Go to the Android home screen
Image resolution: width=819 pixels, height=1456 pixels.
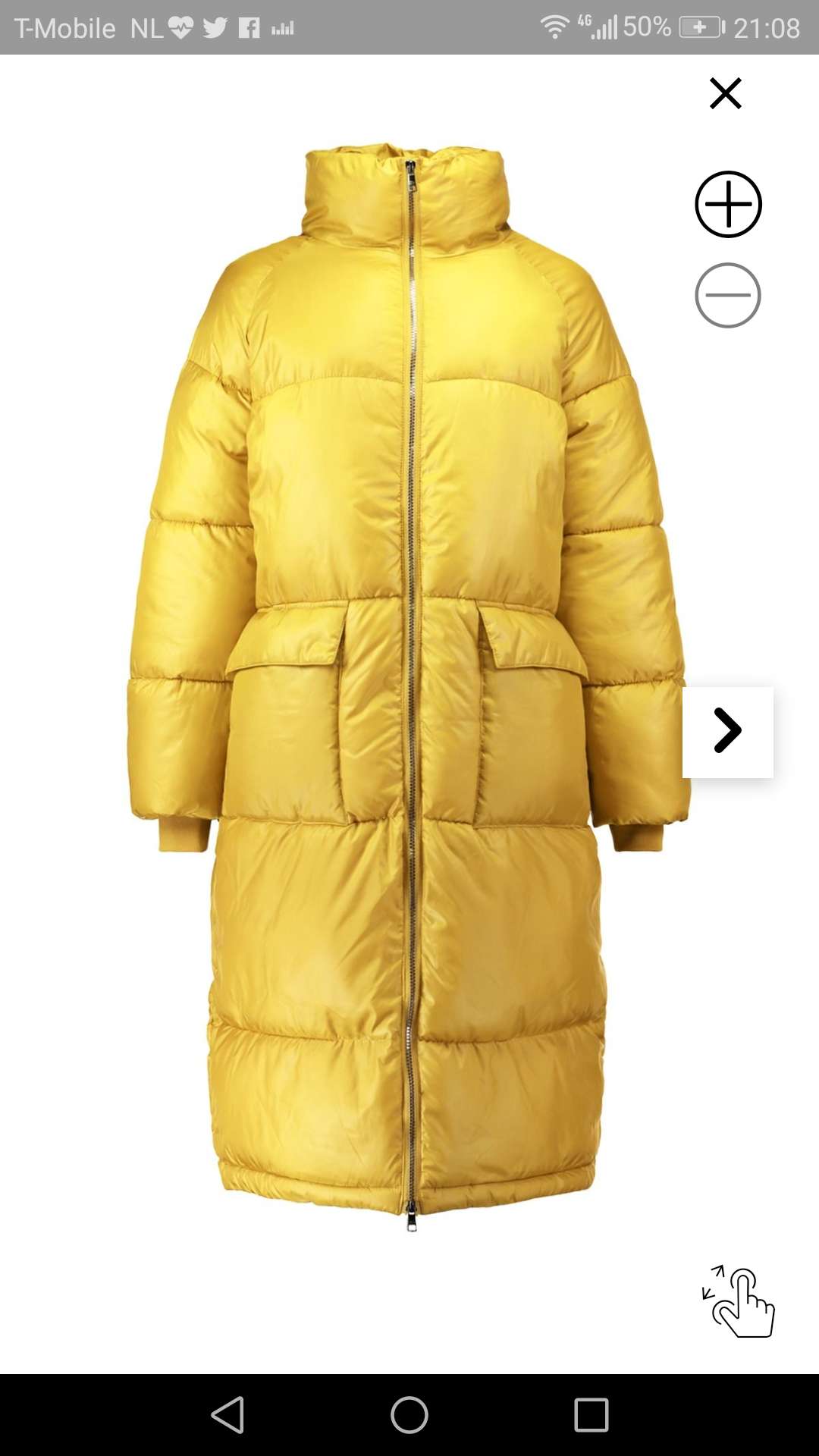click(409, 1415)
